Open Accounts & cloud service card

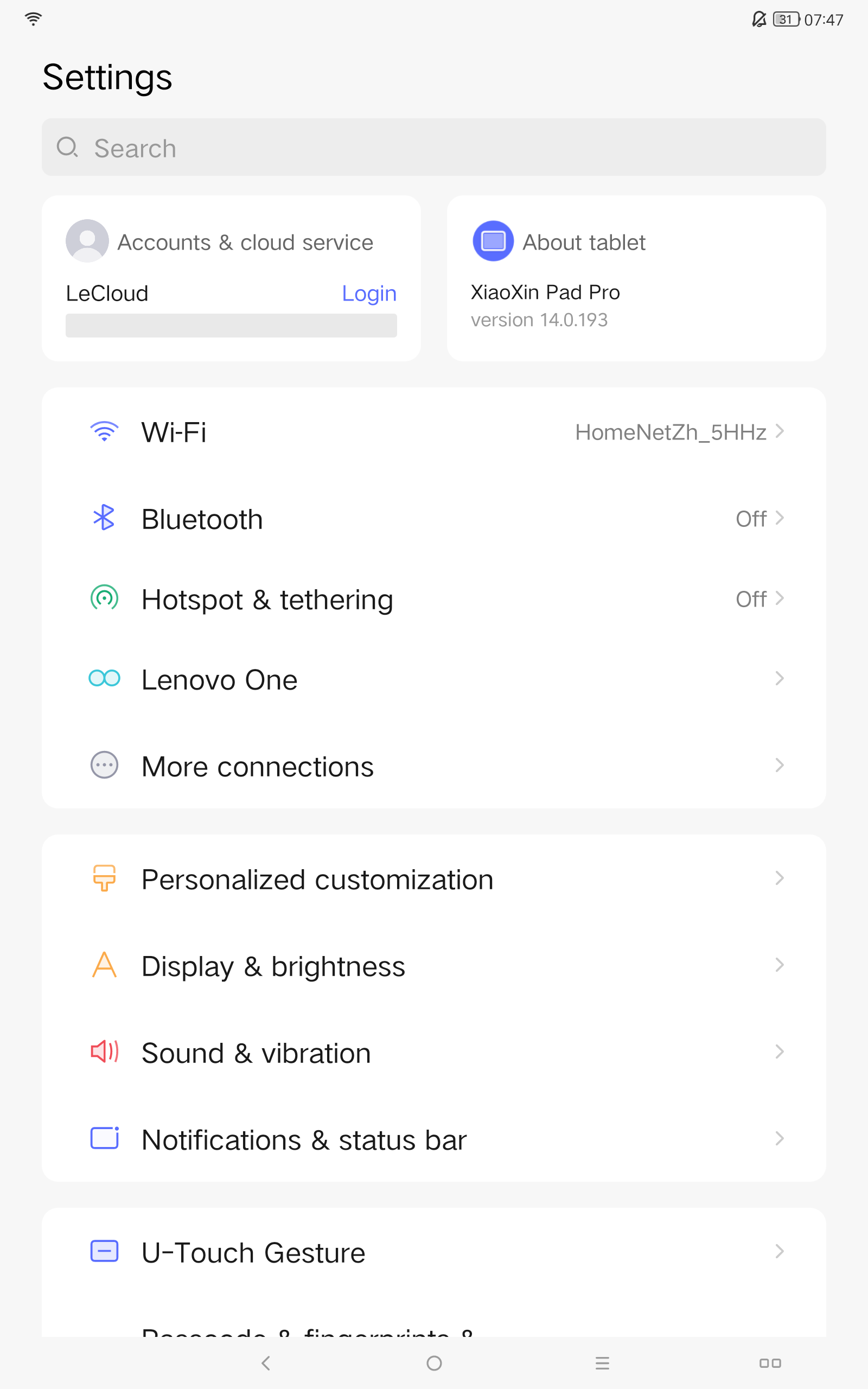tap(231, 278)
